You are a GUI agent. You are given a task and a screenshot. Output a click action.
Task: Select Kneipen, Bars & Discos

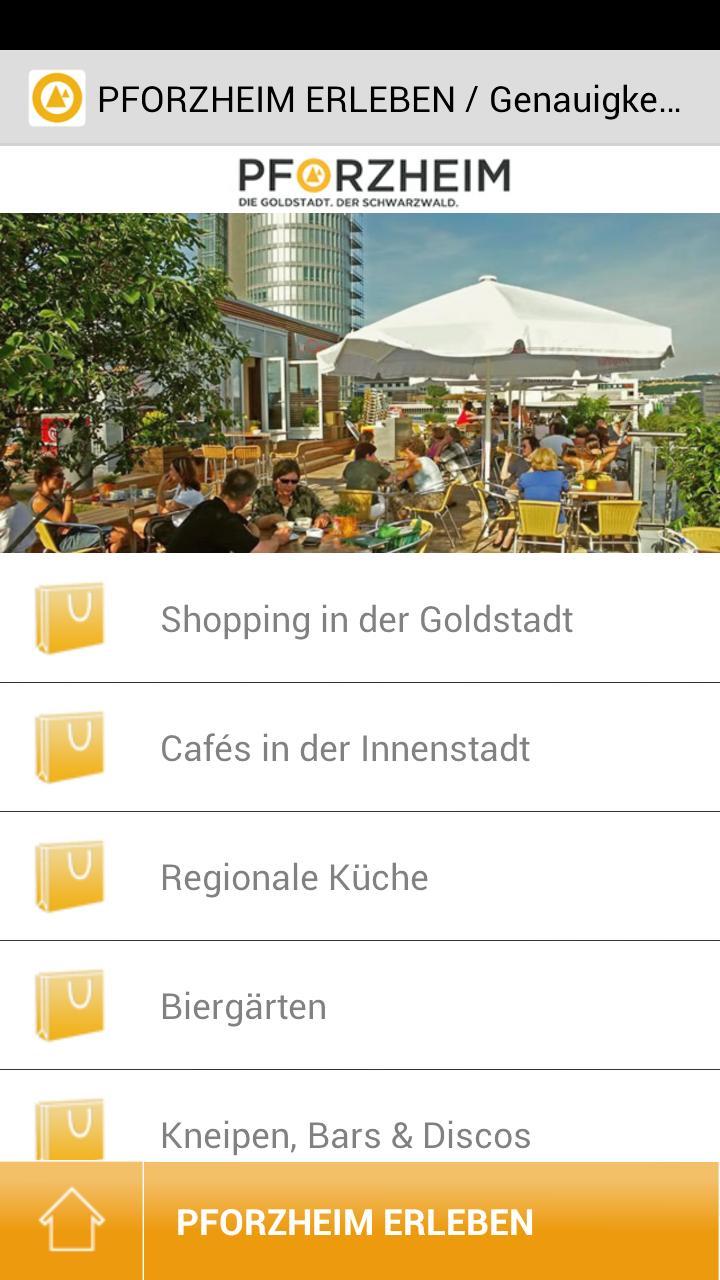(347, 1135)
